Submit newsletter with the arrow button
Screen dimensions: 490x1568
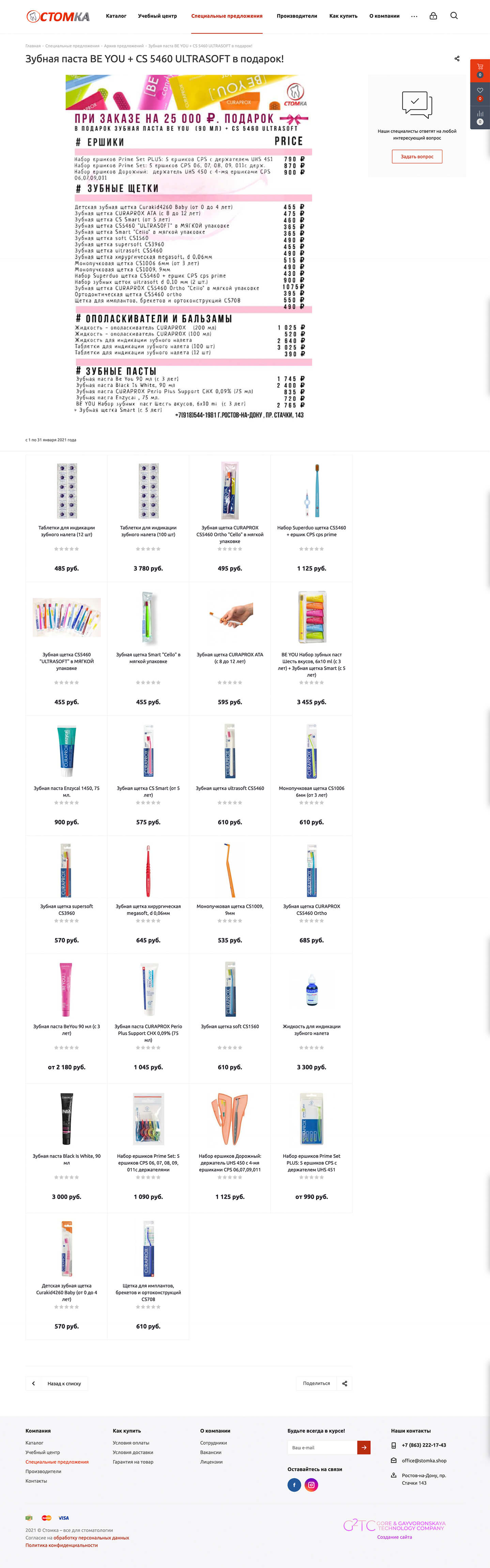tap(363, 1447)
